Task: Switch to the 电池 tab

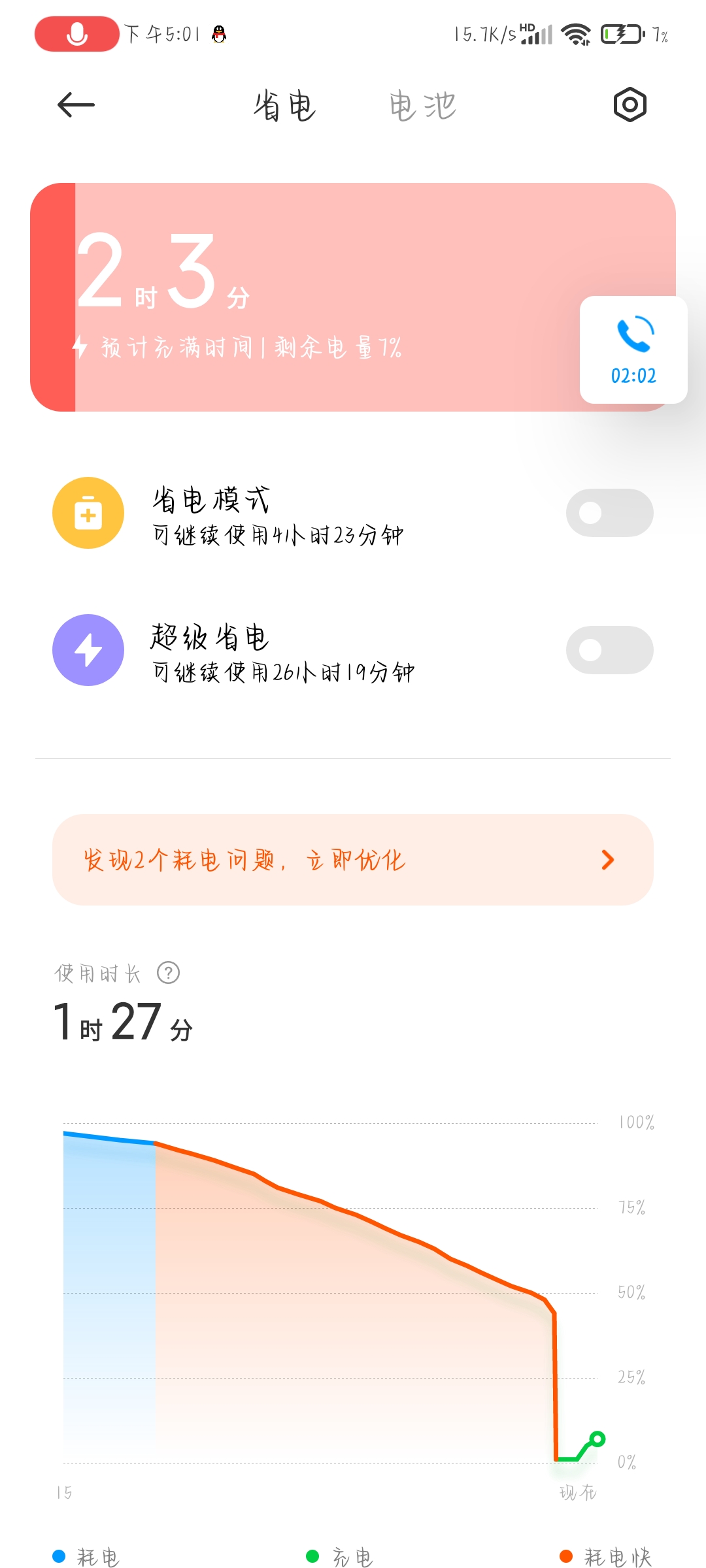Action: [422, 106]
